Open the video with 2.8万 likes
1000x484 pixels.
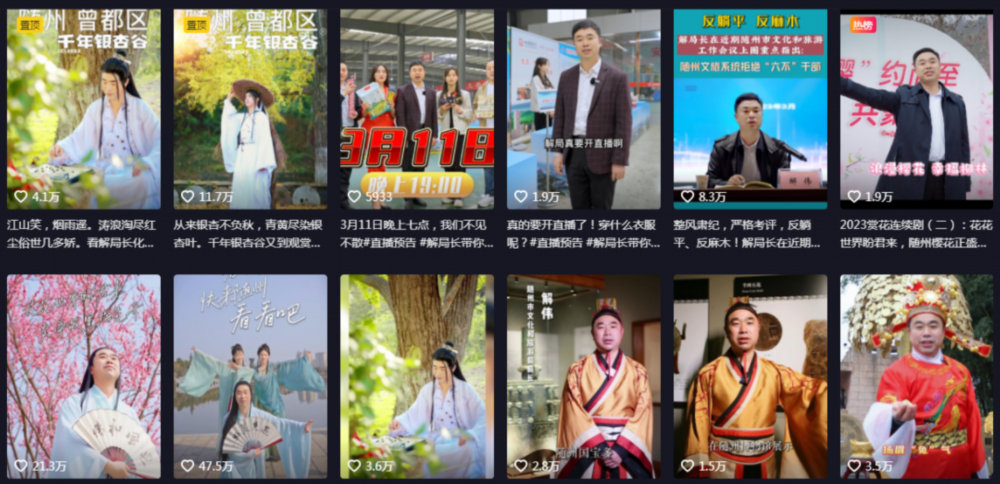(x=583, y=376)
